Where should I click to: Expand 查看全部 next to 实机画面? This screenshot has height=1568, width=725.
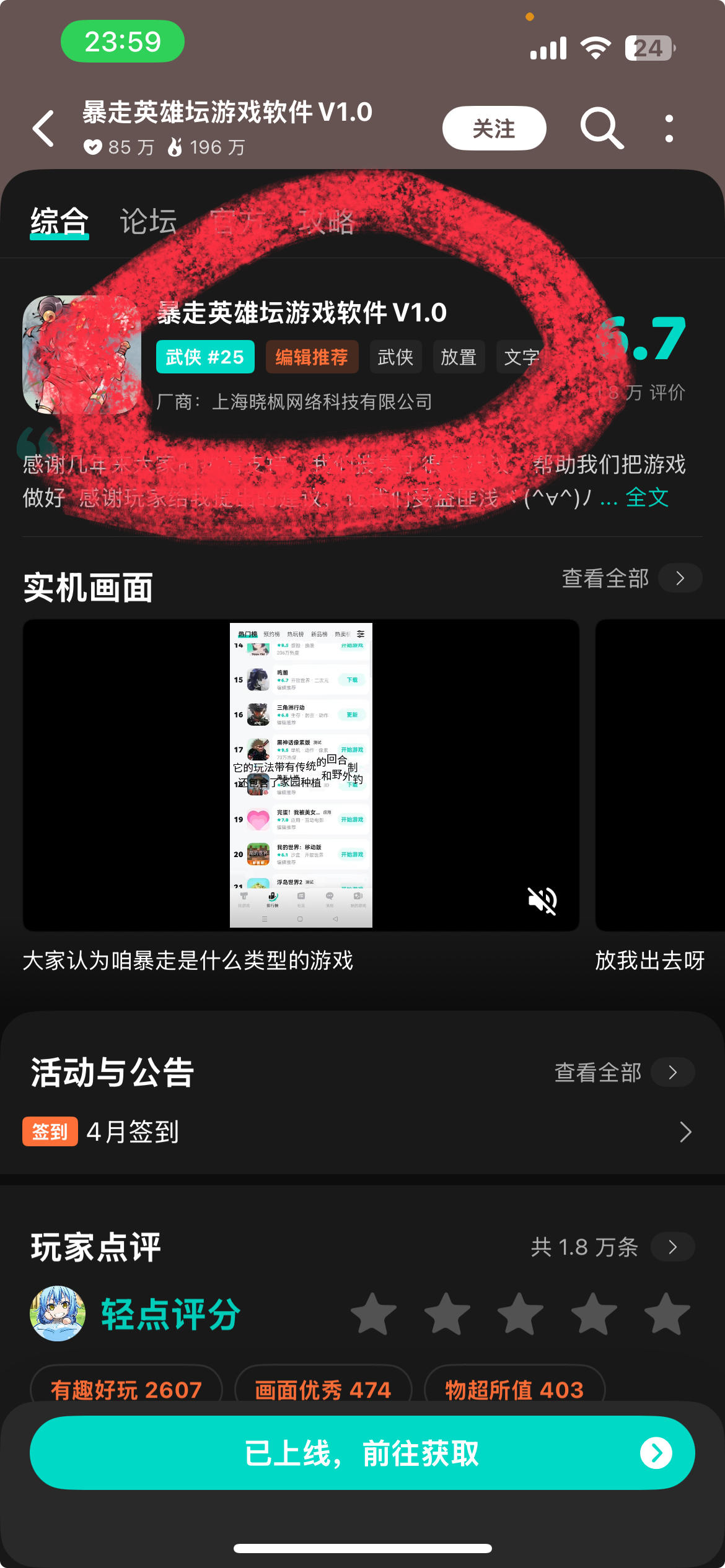[620, 578]
